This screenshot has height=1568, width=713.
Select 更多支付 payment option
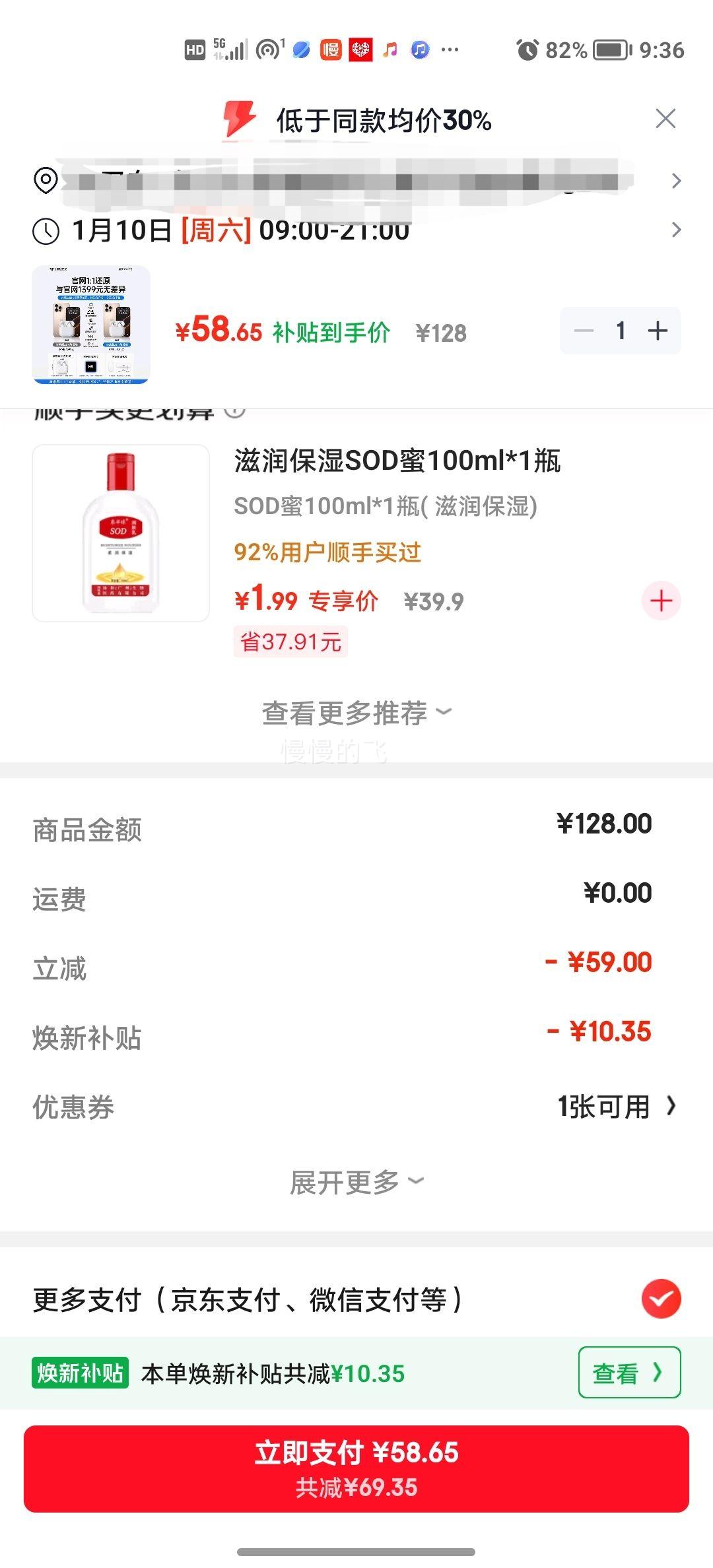661,1299
